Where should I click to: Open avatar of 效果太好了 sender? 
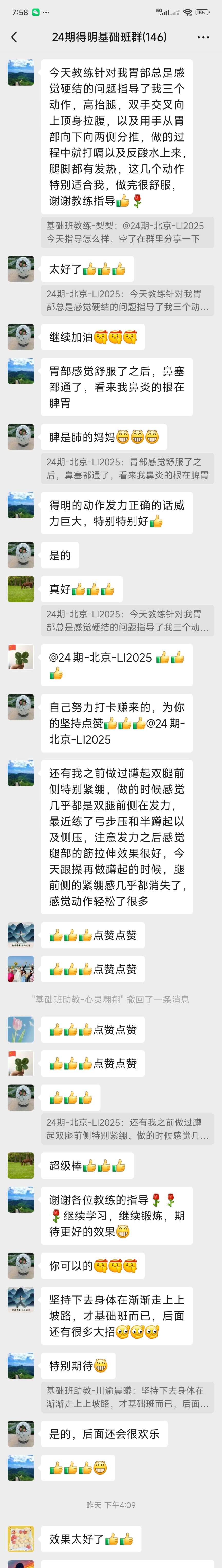click(21, 1539)
